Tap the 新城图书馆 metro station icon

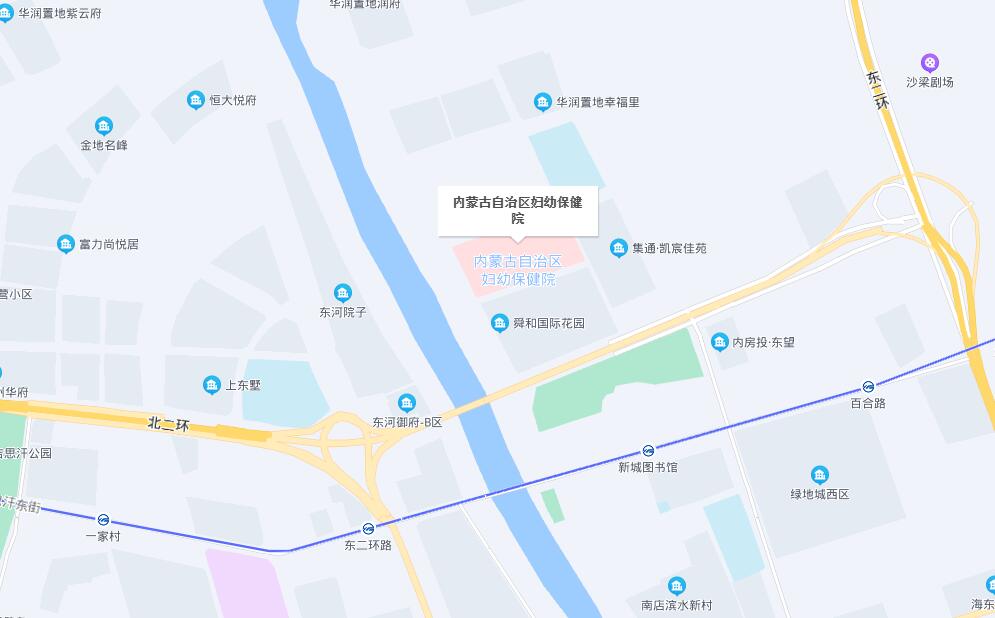pos(648,451)
